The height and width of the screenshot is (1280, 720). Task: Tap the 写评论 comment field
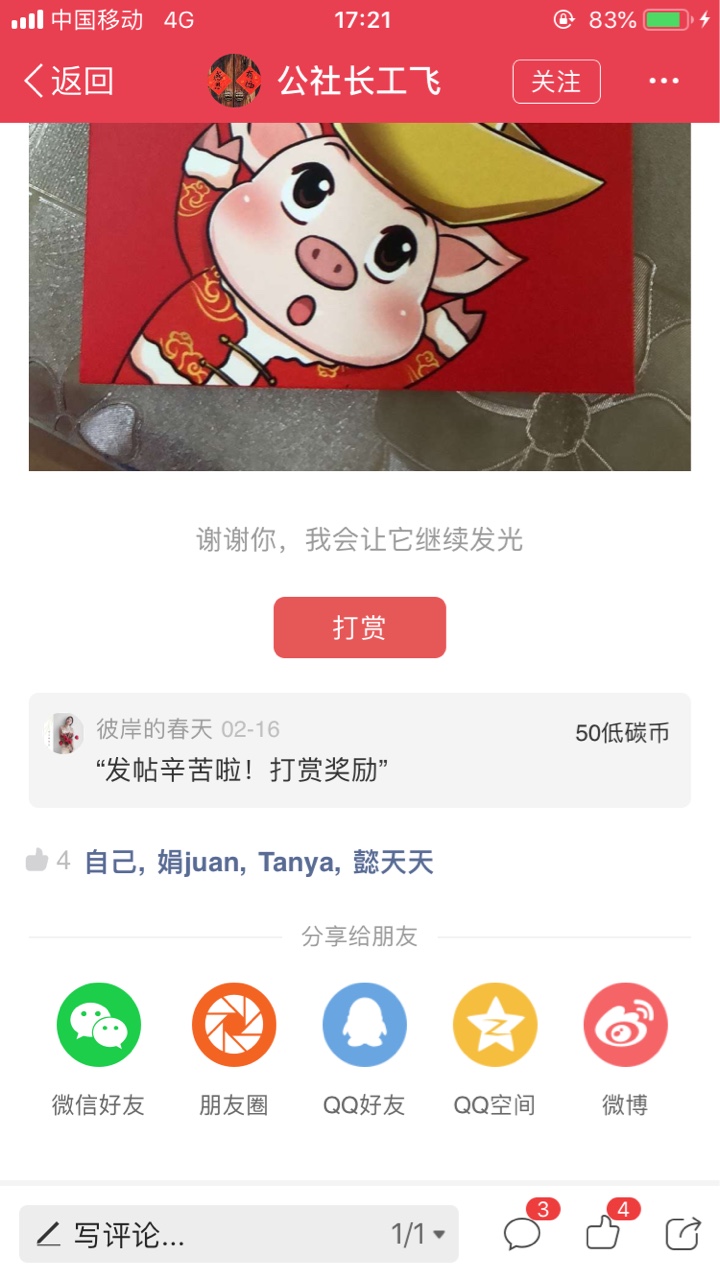click(x=200, y=1234)
